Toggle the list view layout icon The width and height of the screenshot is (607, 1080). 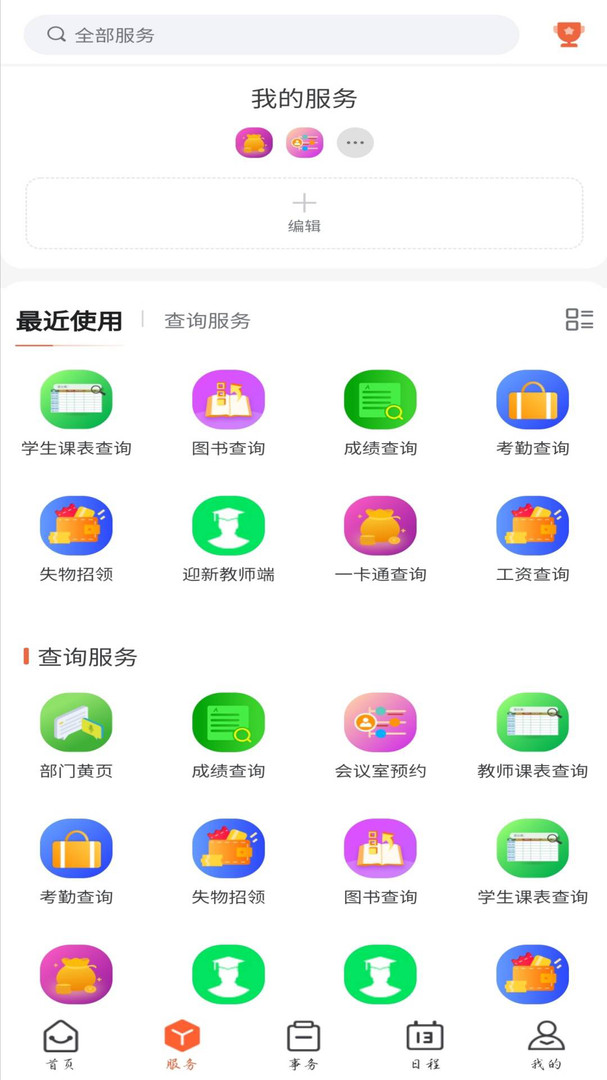coord(579,320)
